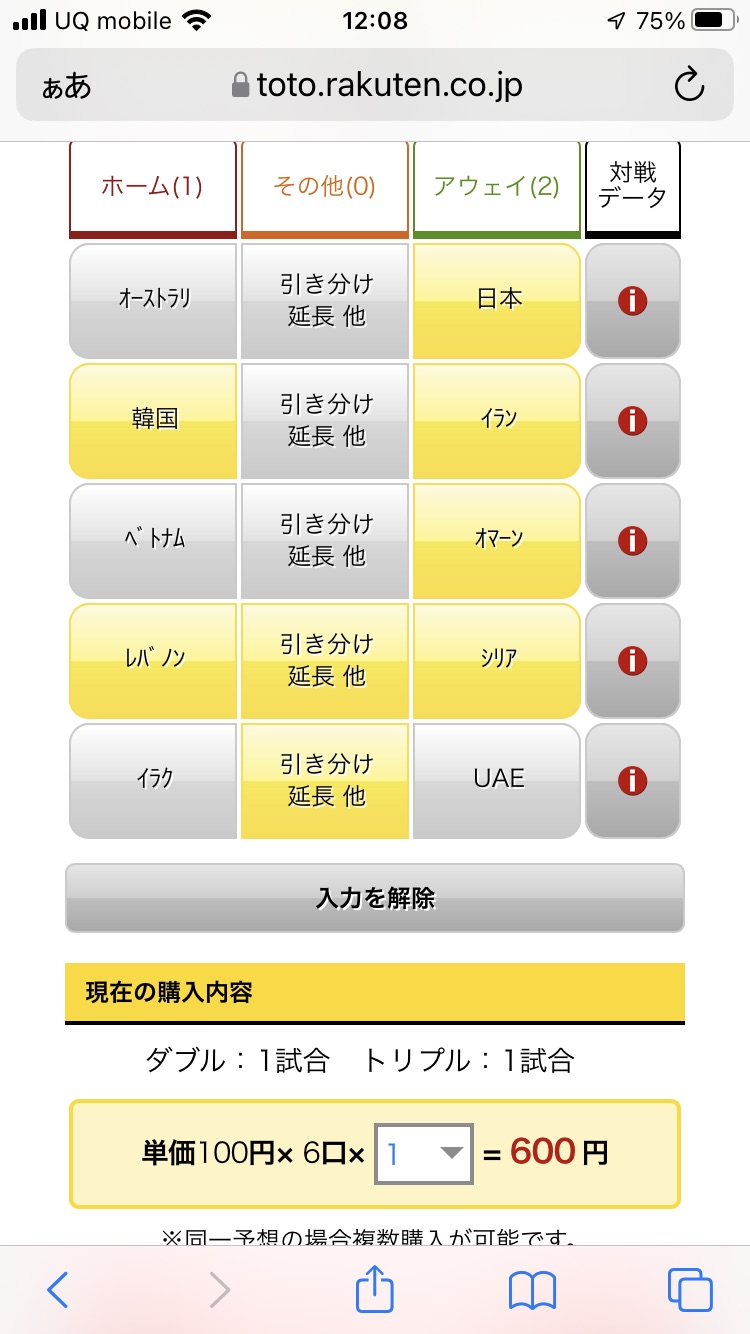Viewport: 750px width, 1334px height.
Task: Open Safari share sheet
Action: click(x=375, y=1290)
